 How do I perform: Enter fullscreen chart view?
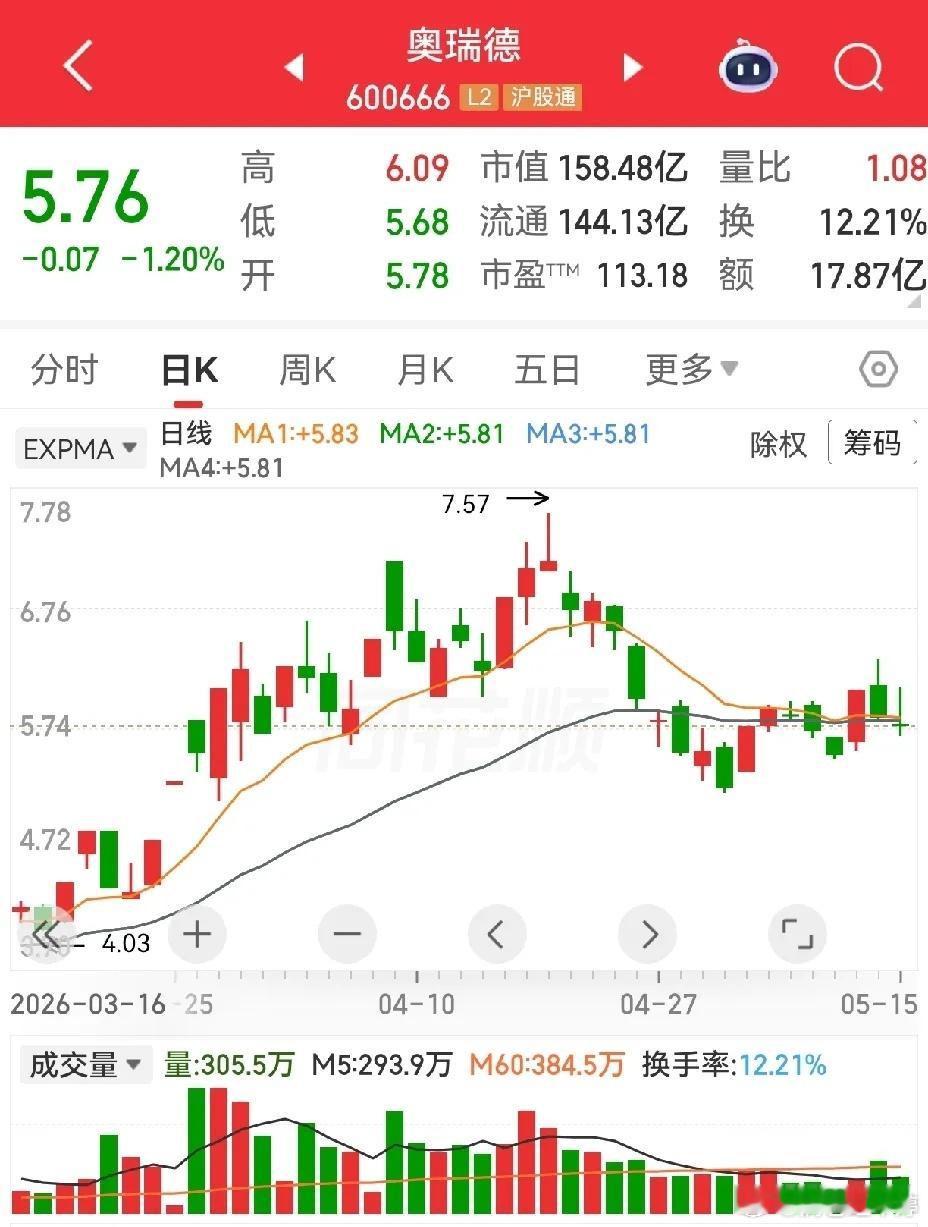point(797,935)
